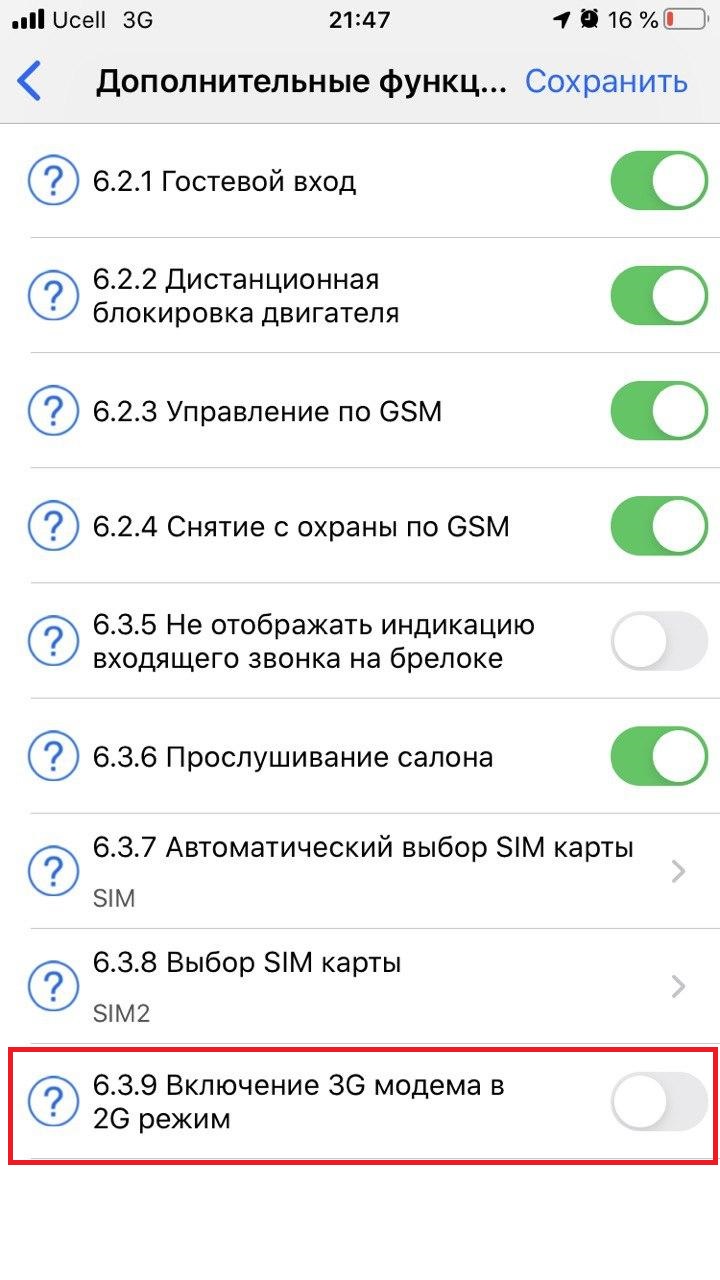View help for 6.3.7 Автоматический выбор SIM
Viewport: 720px width, 1280px height.
tap(53, 871)
